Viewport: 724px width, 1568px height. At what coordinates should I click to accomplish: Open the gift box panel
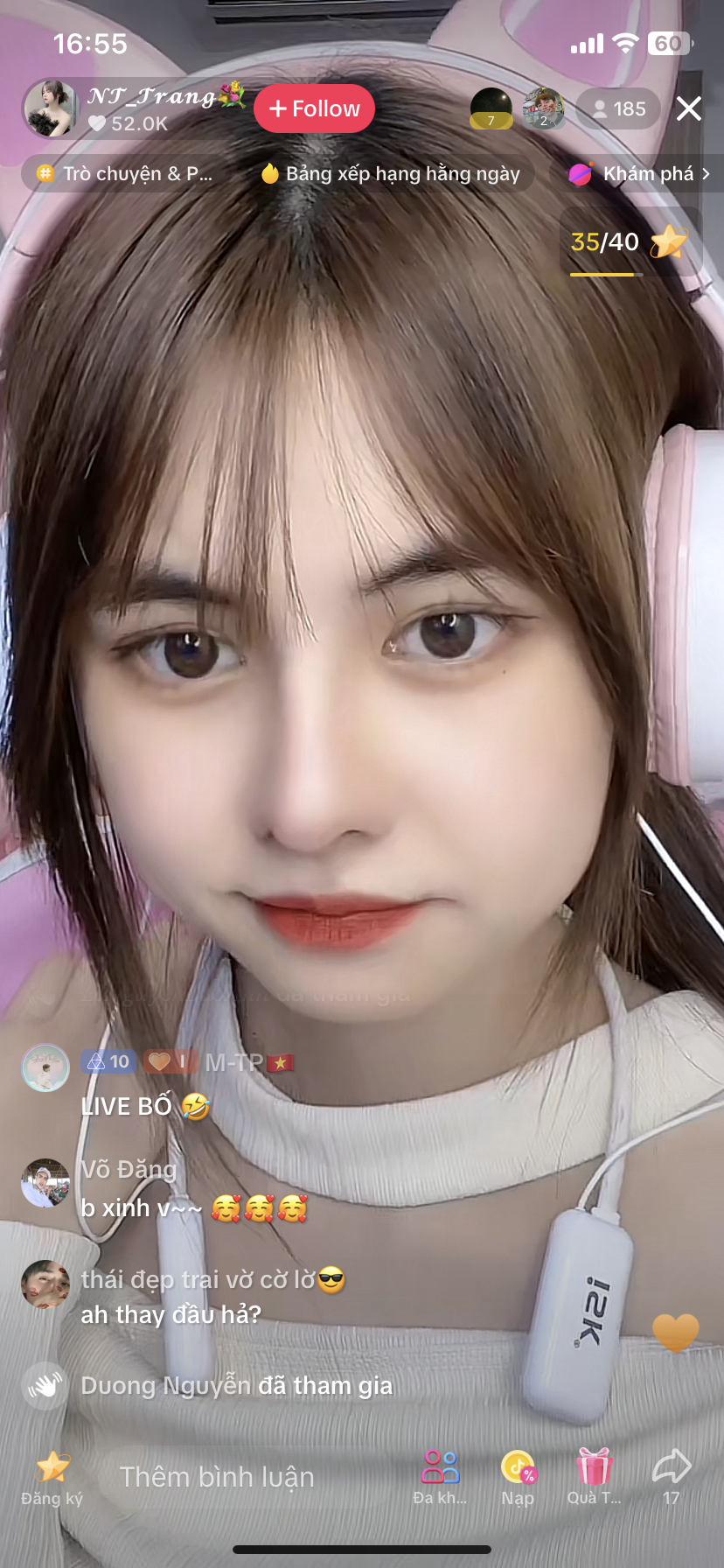(594, 1475)
